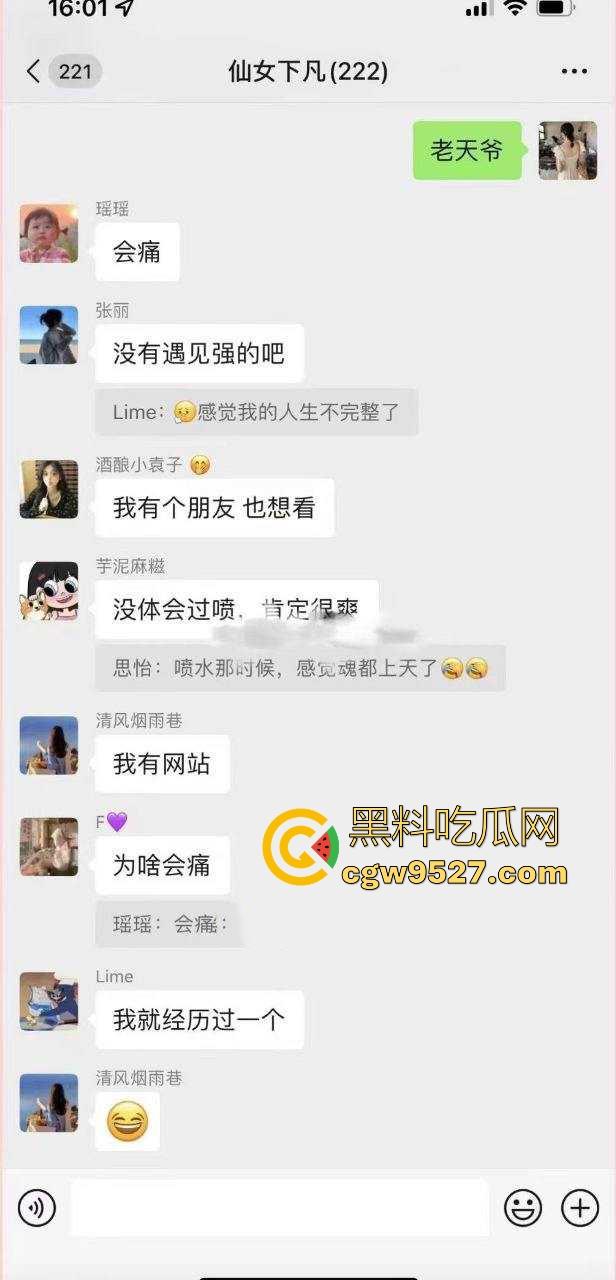
Task: Open the avatar of F with purple heart
Action: [x=49, y=847]
